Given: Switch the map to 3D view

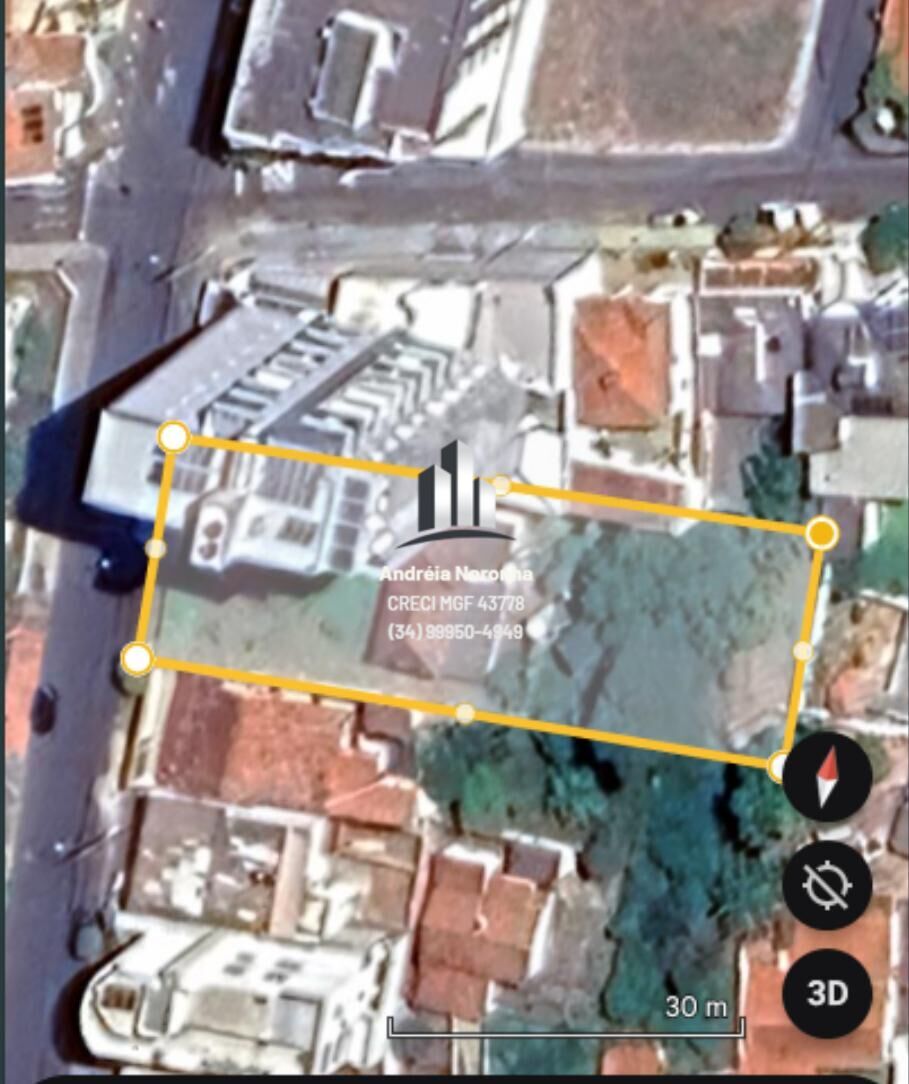Looking at the screenshot, I should pyautogui.click(x=827, y=993).
